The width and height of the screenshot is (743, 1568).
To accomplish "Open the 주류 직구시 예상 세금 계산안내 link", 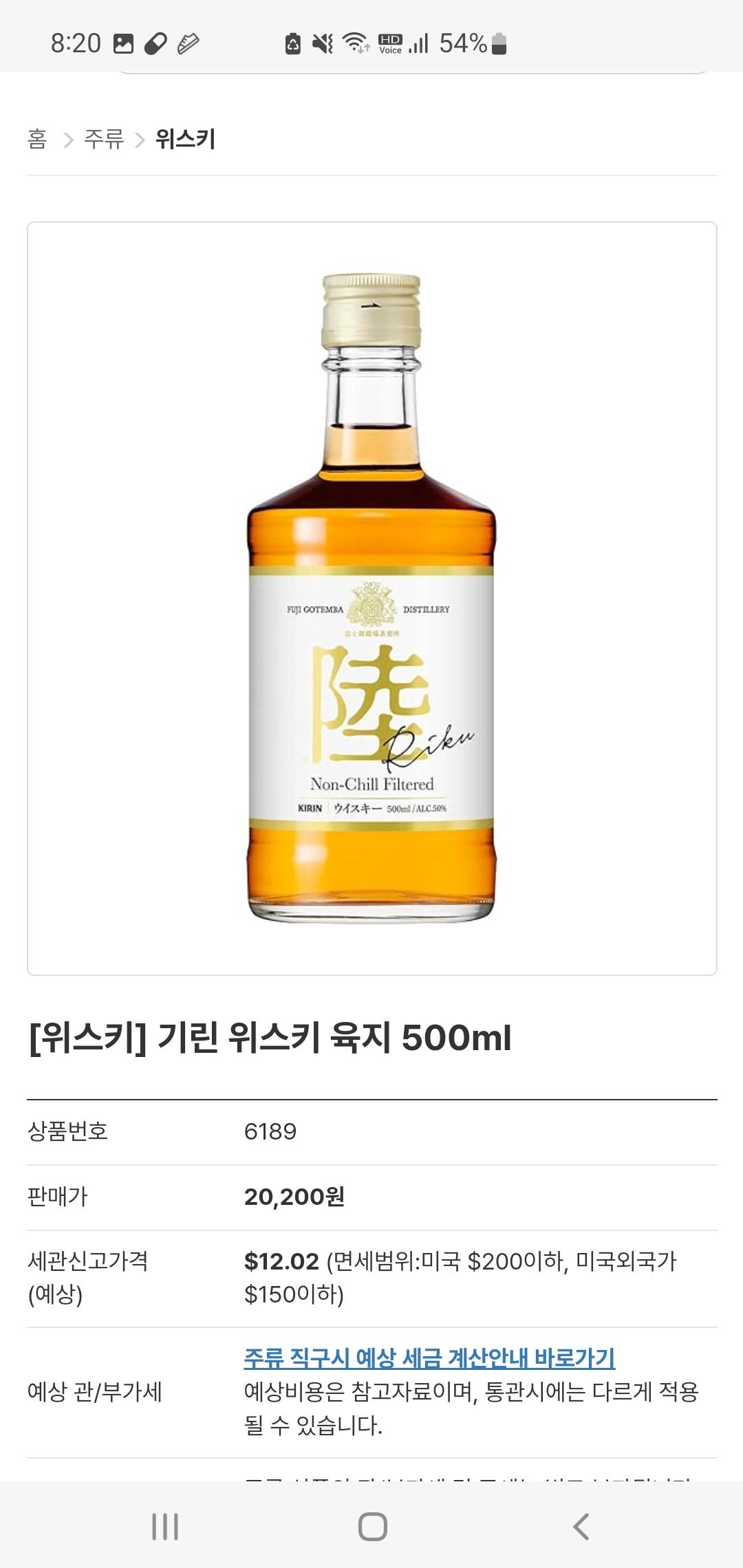I will pos(429,1358).
